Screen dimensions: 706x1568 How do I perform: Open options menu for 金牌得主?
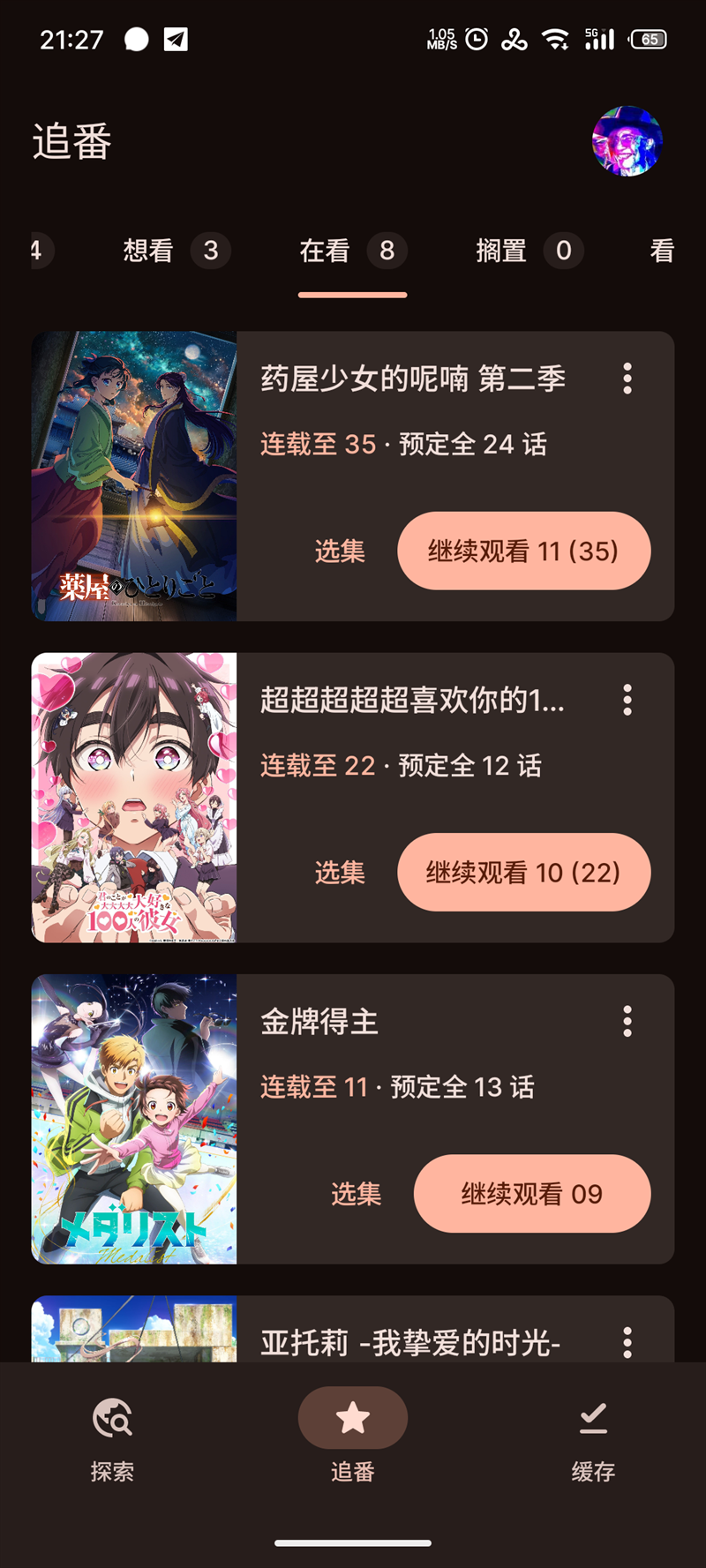click(627, 1021)
